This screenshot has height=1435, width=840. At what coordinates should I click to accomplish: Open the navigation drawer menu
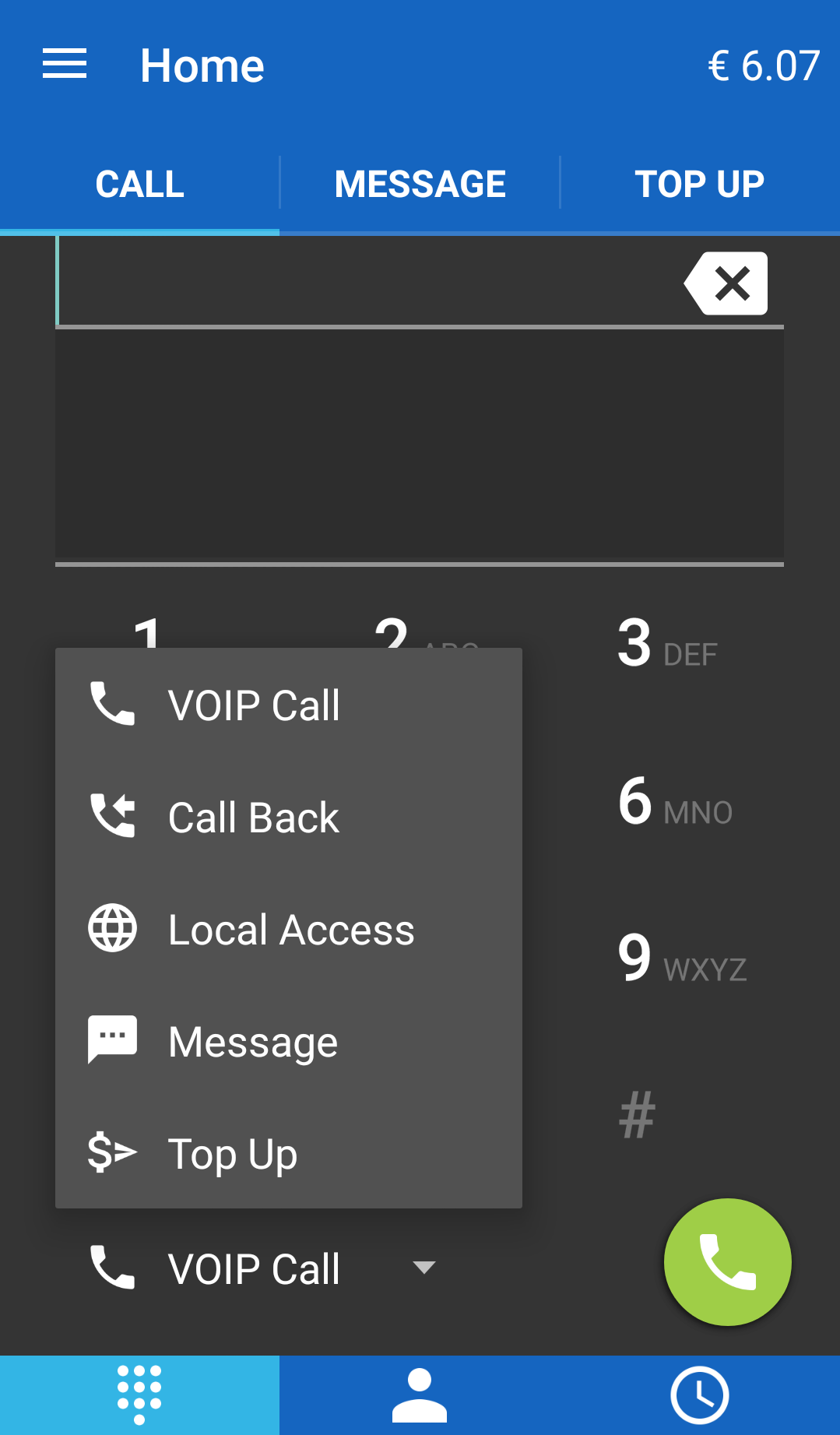tap(64, 65)
